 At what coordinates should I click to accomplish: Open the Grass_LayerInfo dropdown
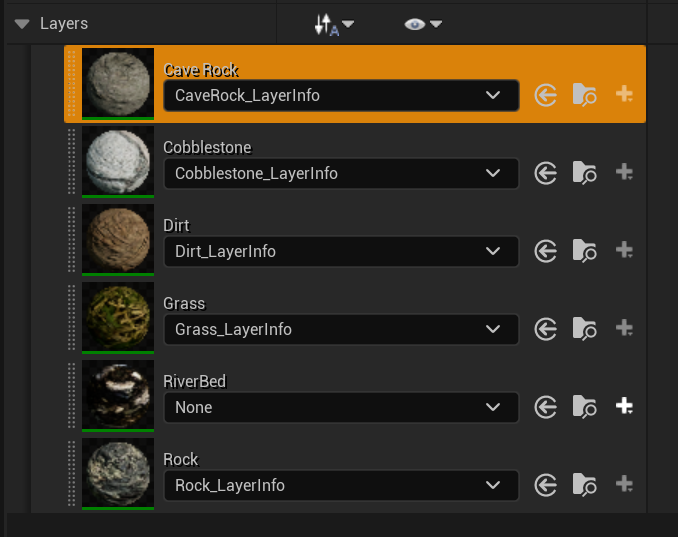click(340, 329)
